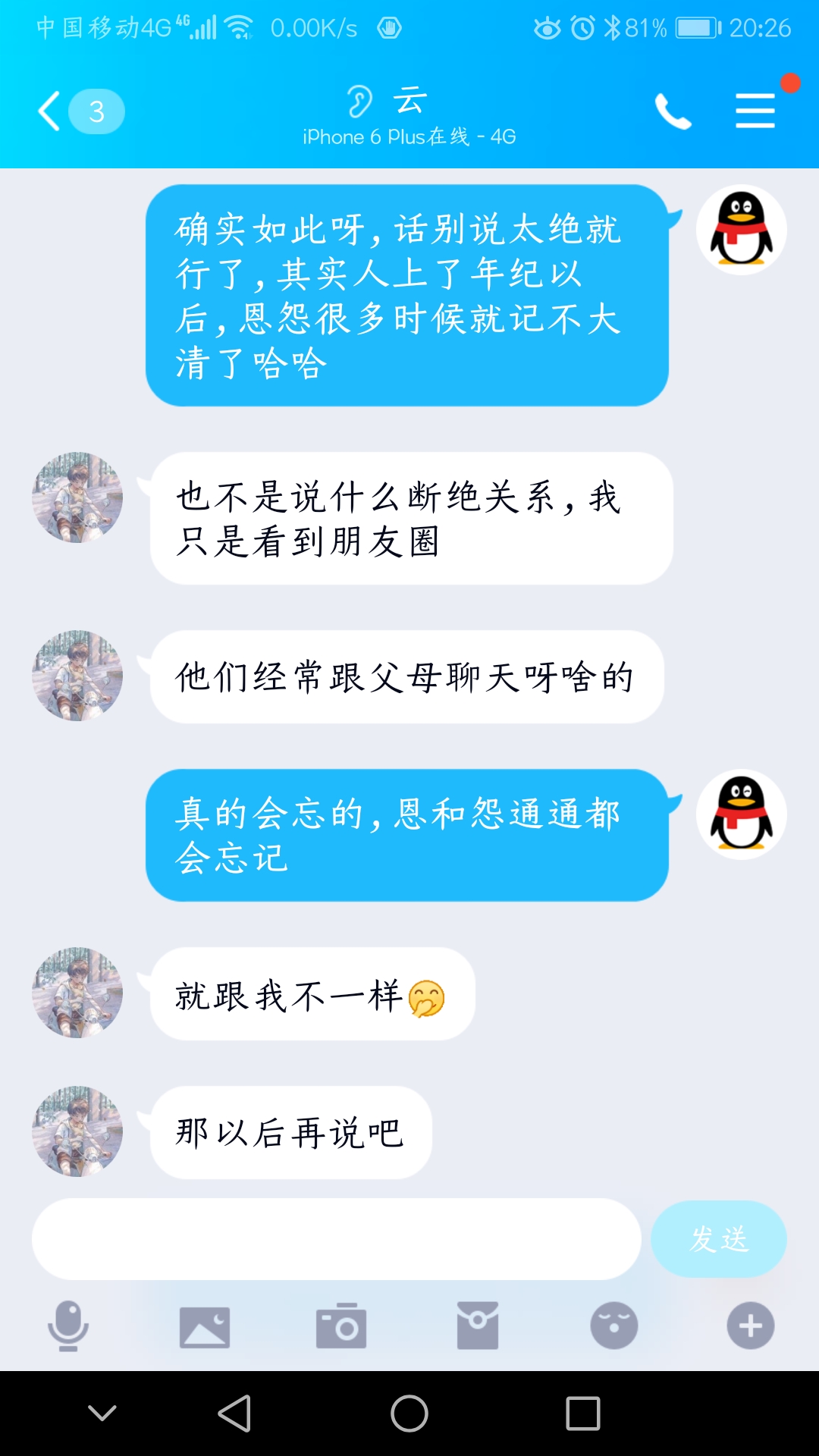This screenshot has width=819, height=1456.
Task: Open the plus more options panel
Action: click(751, 1326)
